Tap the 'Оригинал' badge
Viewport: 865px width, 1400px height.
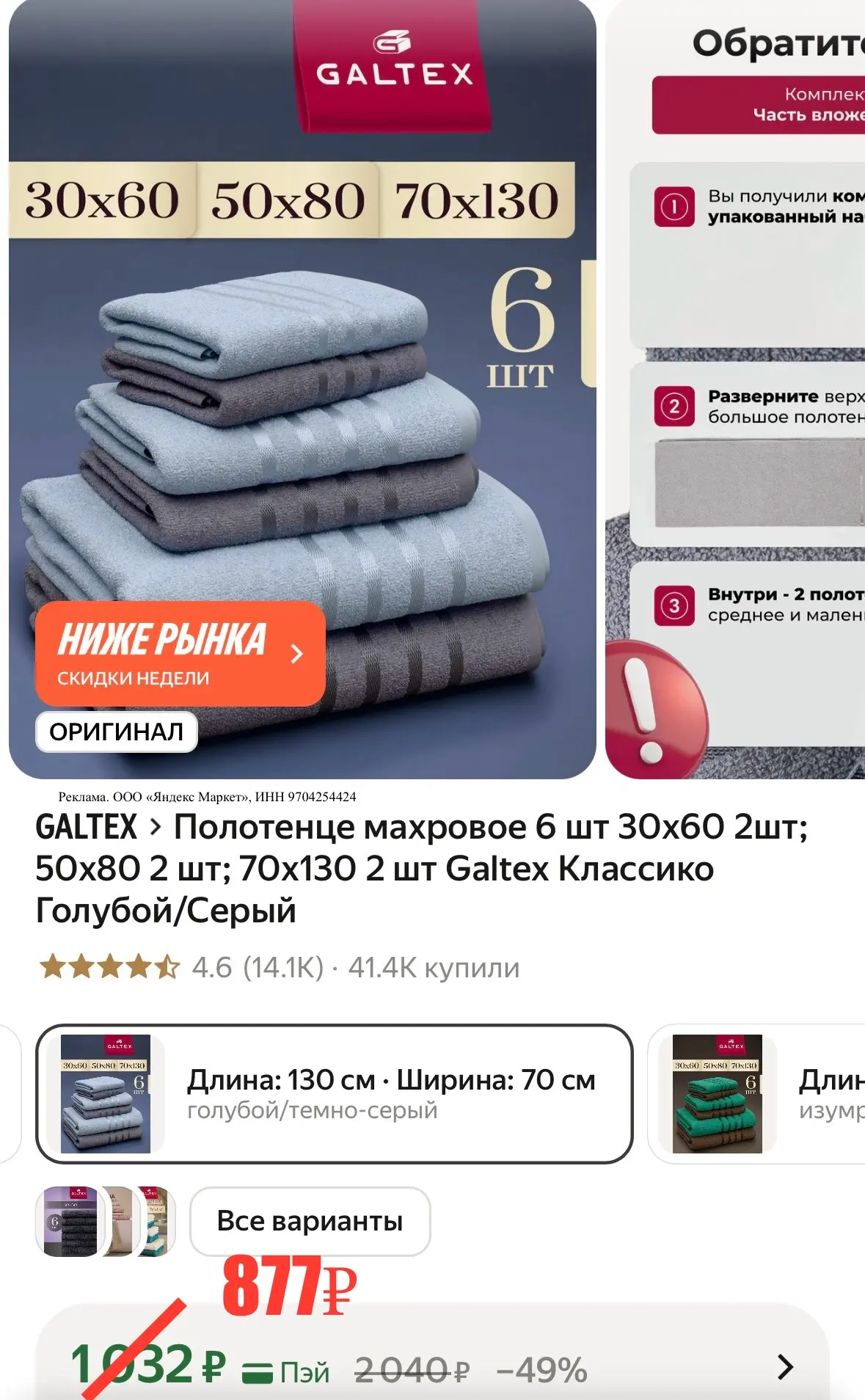[117, 732]
